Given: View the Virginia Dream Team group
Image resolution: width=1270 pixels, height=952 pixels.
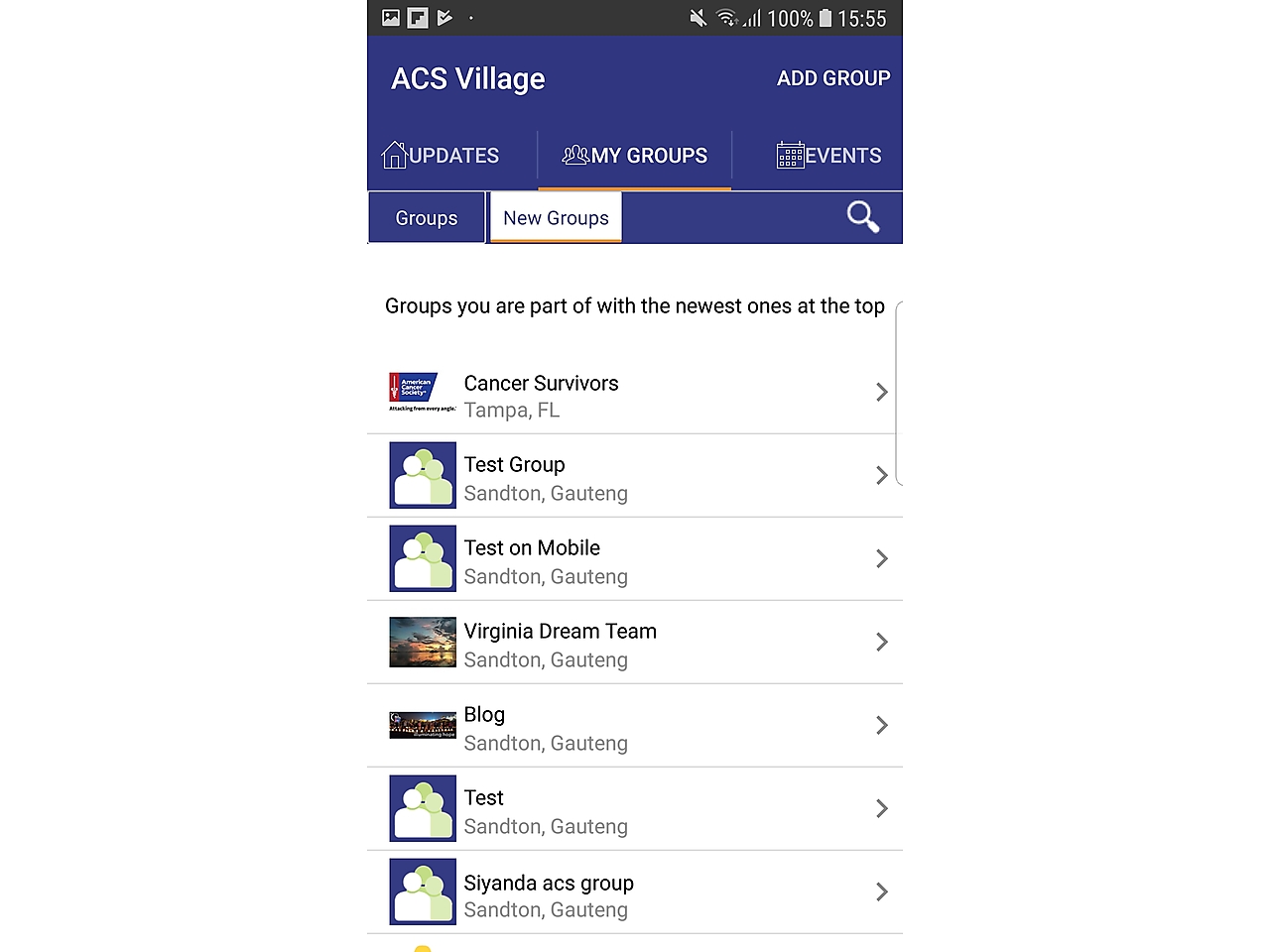Looking at the screenshot, I should (635, 644).
